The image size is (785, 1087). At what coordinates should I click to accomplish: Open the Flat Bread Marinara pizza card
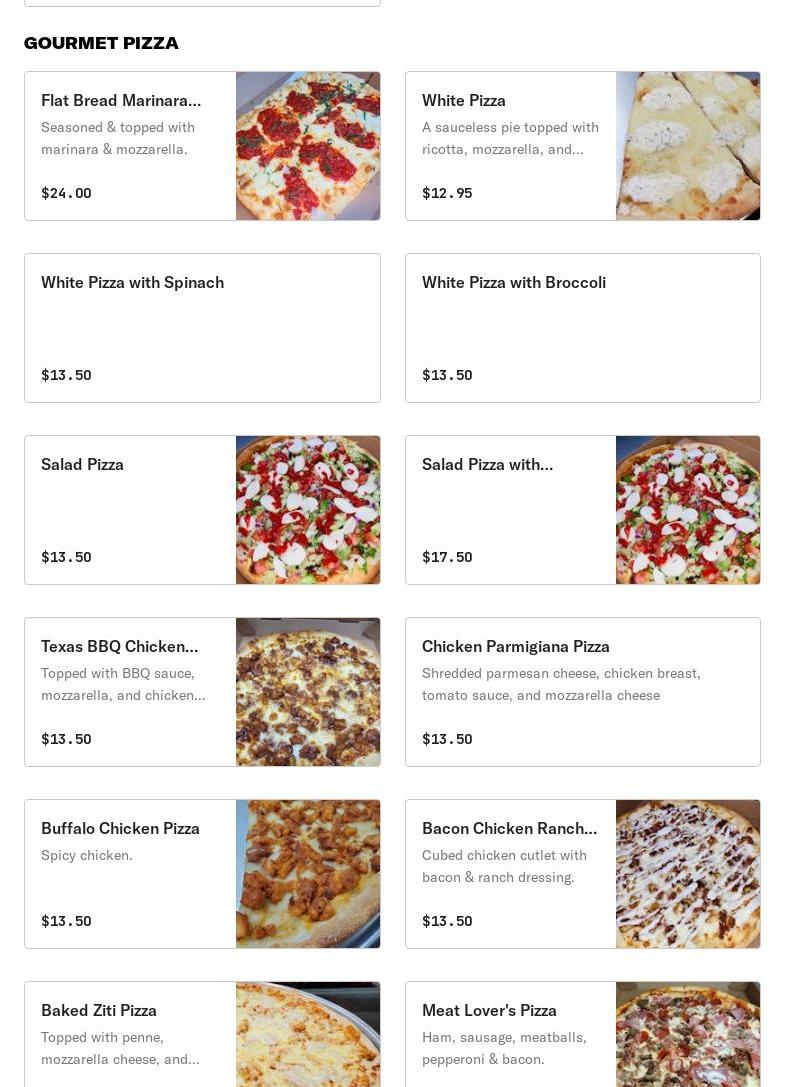point(202,146)
